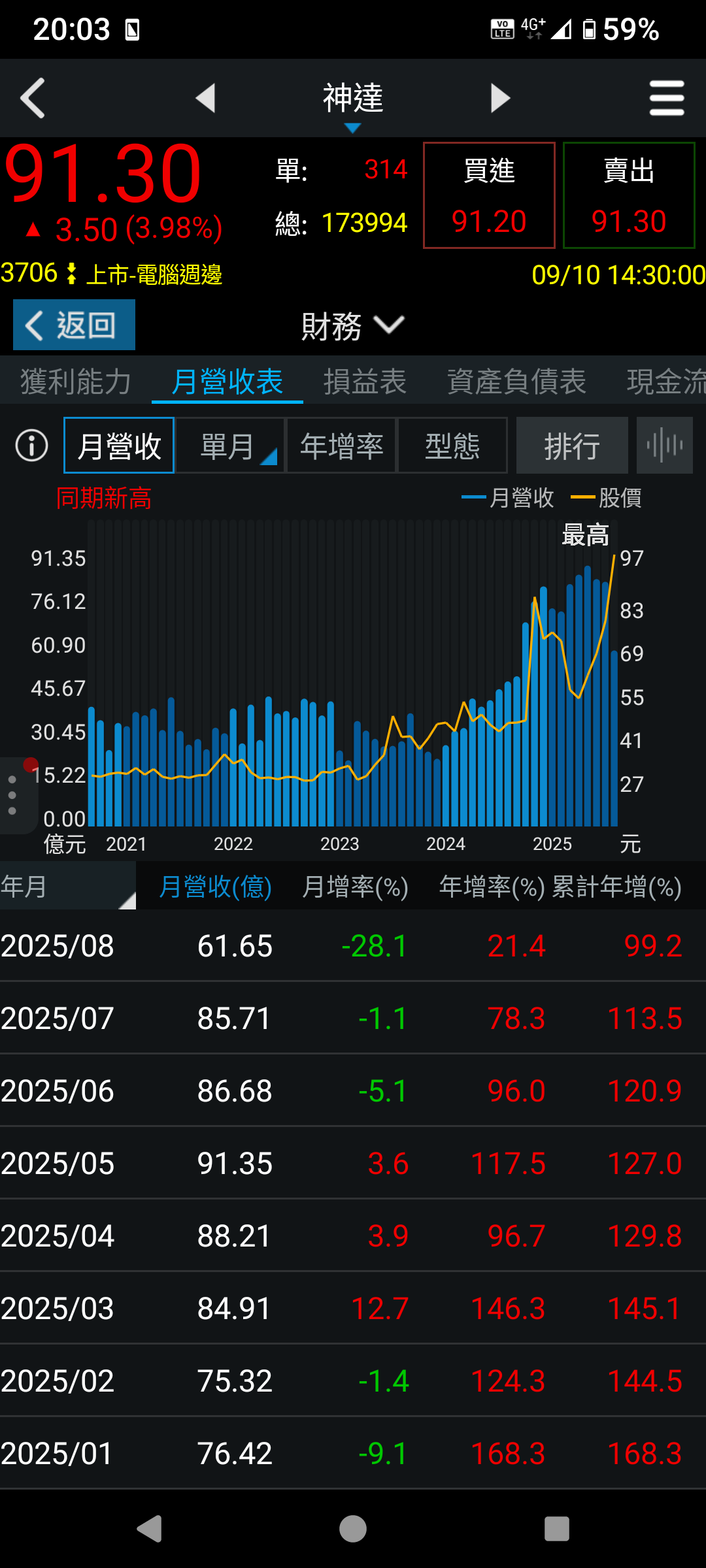The height and width of the screenshot is (1568, 706).
Task: Tap the 年月 column header sort
Action: (67, 887)
